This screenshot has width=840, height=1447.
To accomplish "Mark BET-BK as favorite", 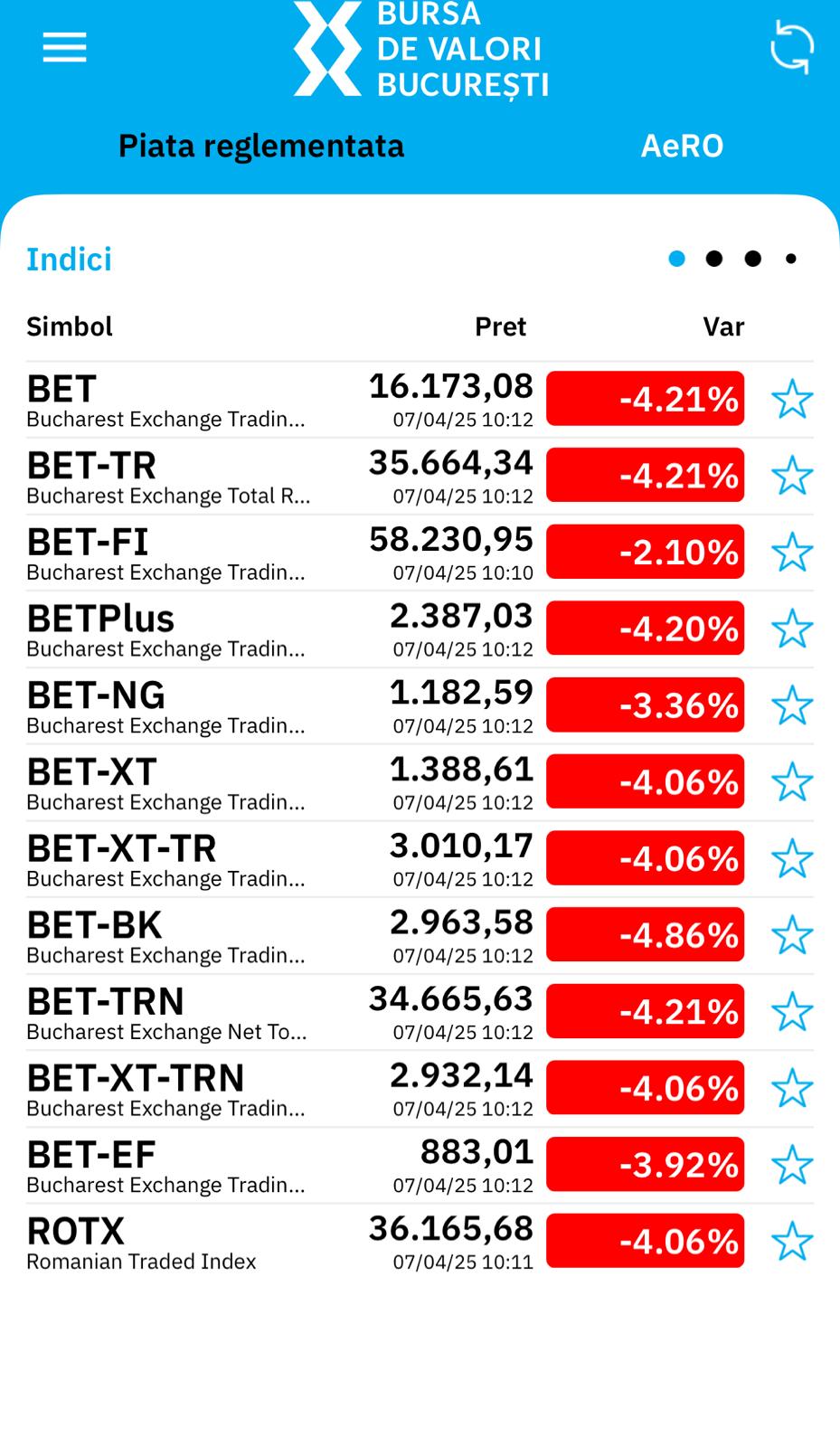I will pos(792,935).
